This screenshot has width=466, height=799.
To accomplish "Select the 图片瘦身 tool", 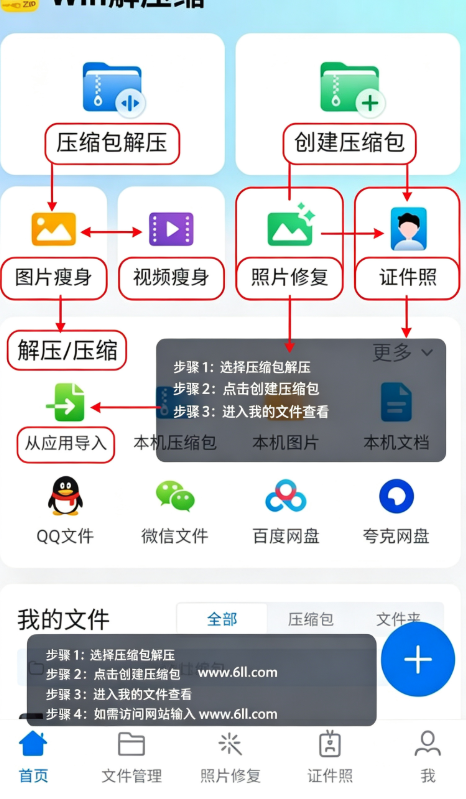I will (x=53, y=244).
